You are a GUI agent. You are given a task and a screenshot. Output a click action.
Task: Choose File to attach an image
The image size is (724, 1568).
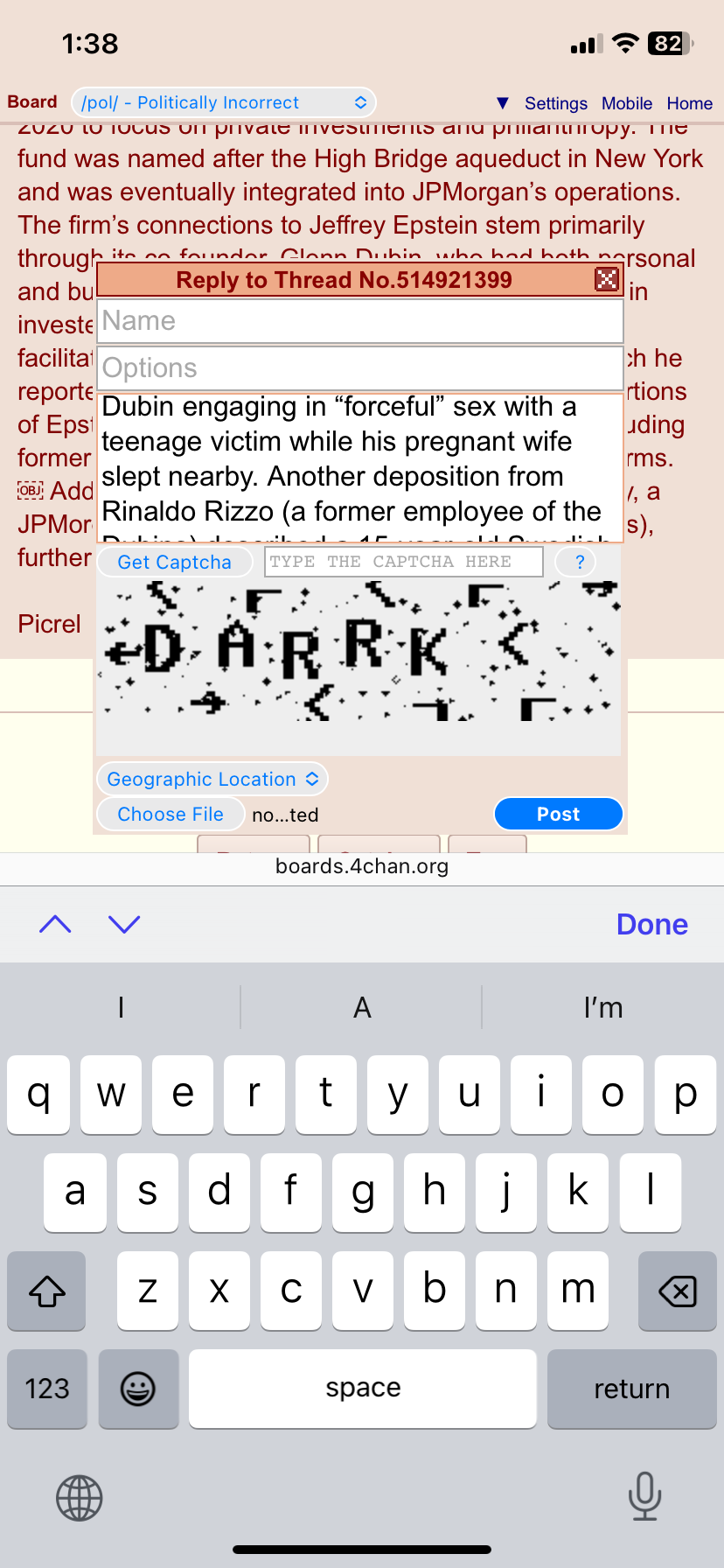pos(171,814)
